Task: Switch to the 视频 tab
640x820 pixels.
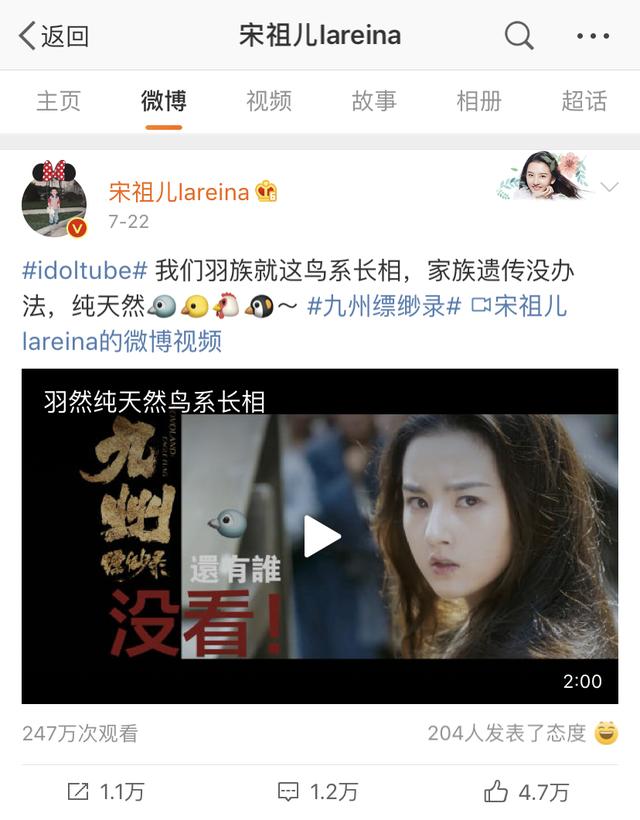Action: coord(269,101)
